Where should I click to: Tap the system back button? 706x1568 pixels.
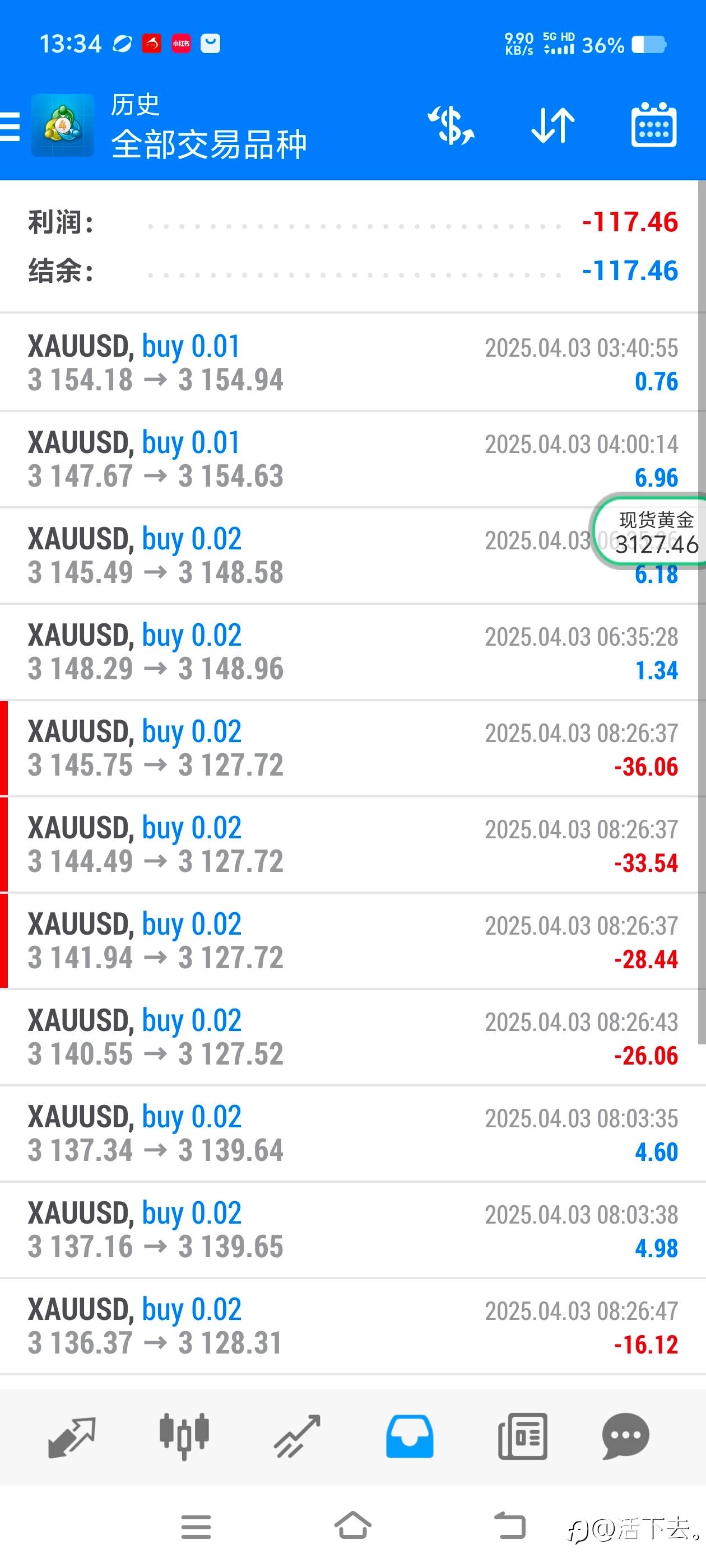tap(509, 1525)
